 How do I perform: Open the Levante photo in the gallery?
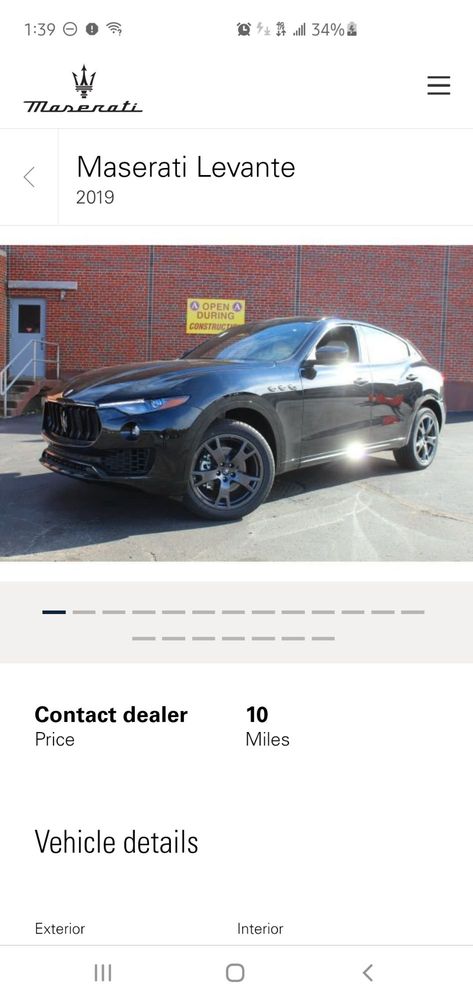[x=236, y=403]
